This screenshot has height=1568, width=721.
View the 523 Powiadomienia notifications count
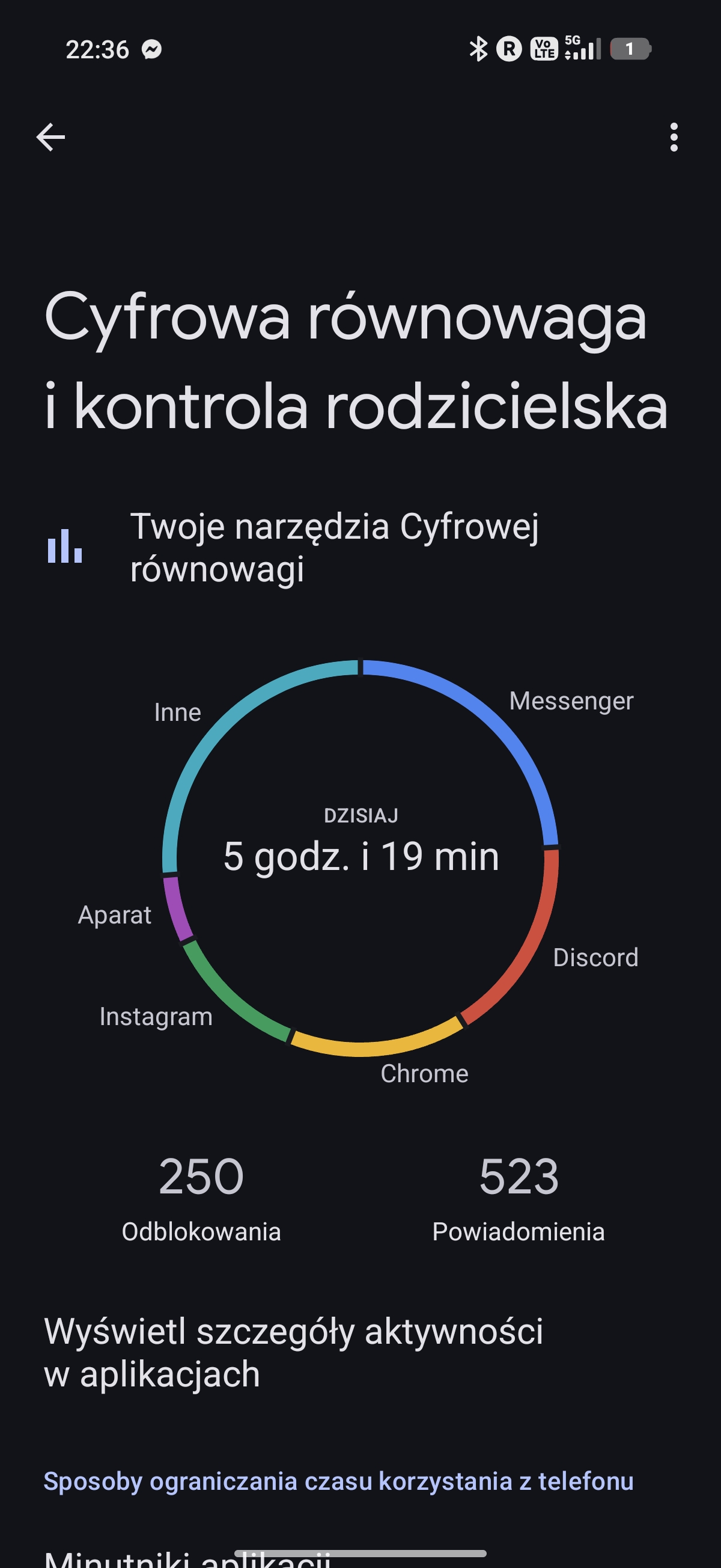pyautogui.click(x=519, y=1196)
